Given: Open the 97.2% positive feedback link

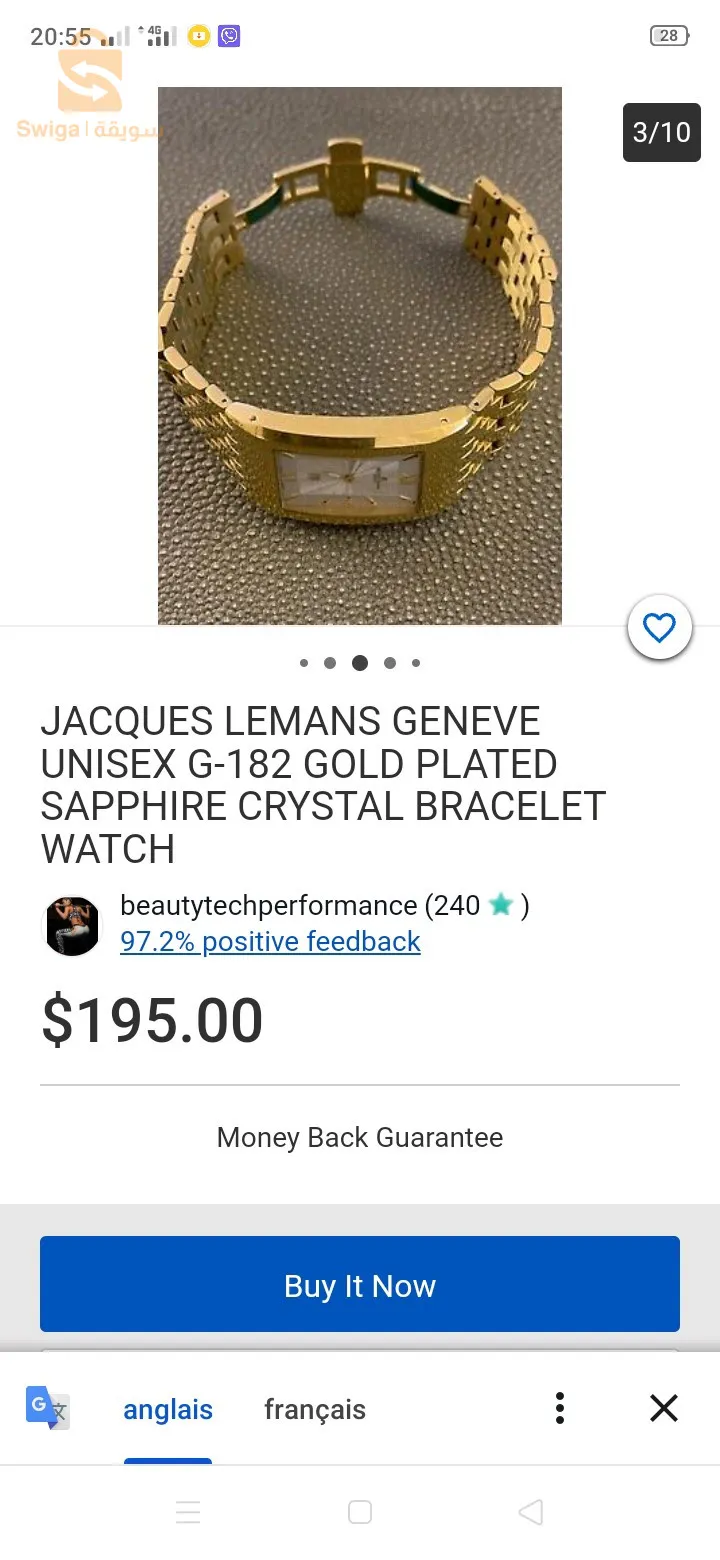Looking at the screenshot, I should point(270,942).
